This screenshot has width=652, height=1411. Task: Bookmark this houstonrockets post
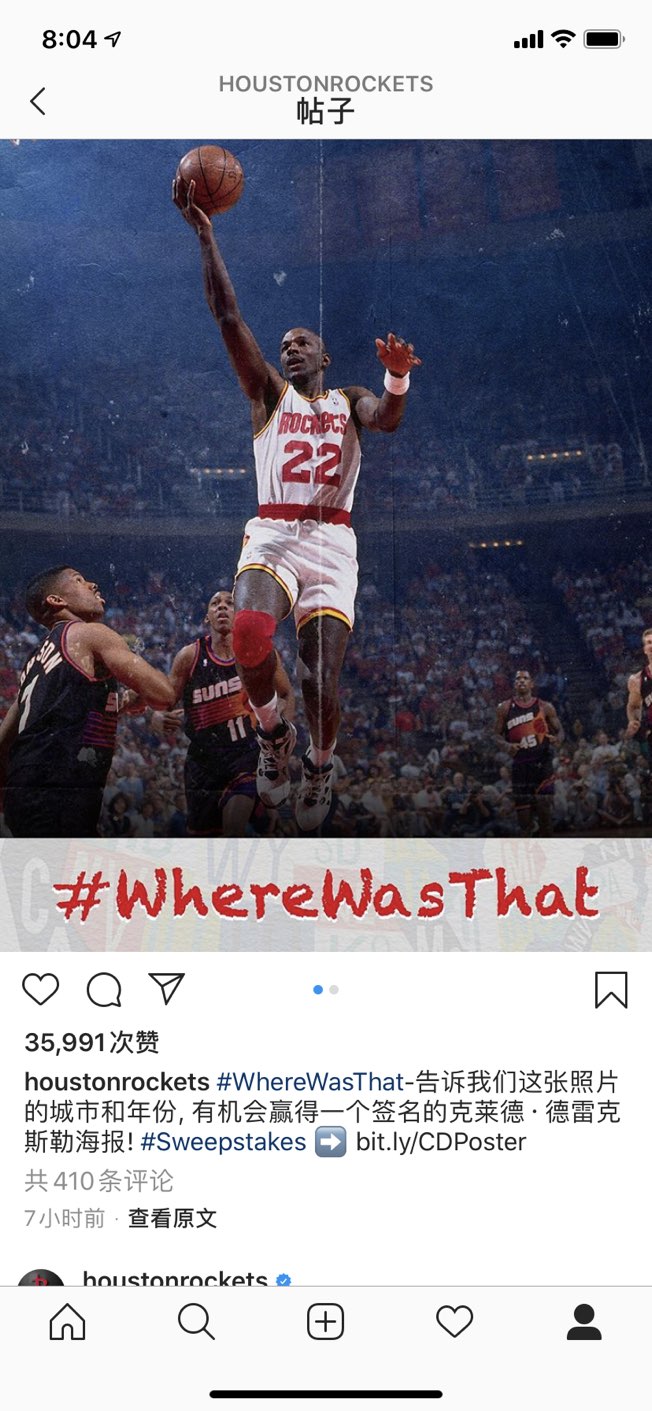click(x=610, y=990)
